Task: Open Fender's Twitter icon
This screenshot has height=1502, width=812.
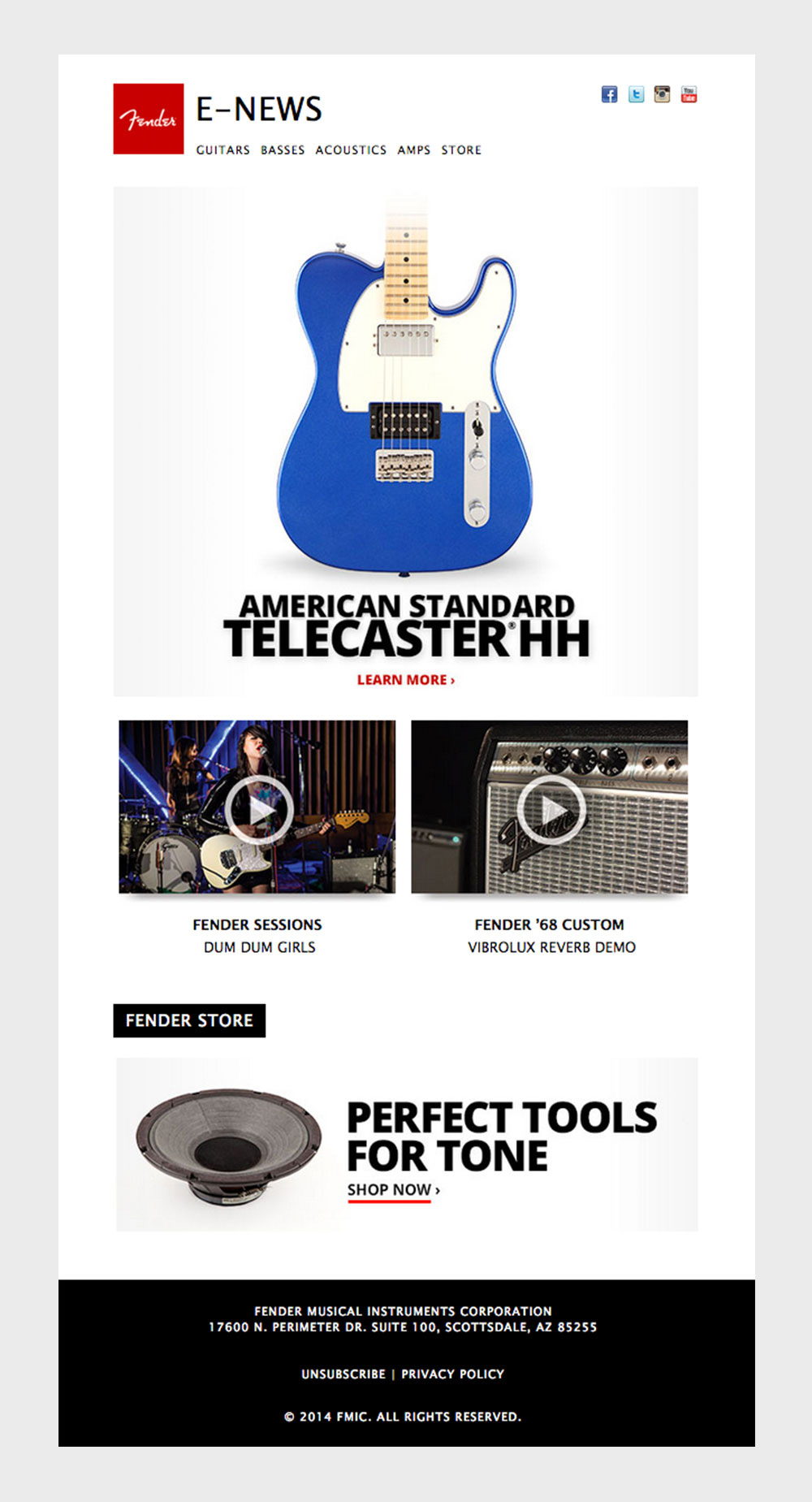Action: (x=636, y=94)
